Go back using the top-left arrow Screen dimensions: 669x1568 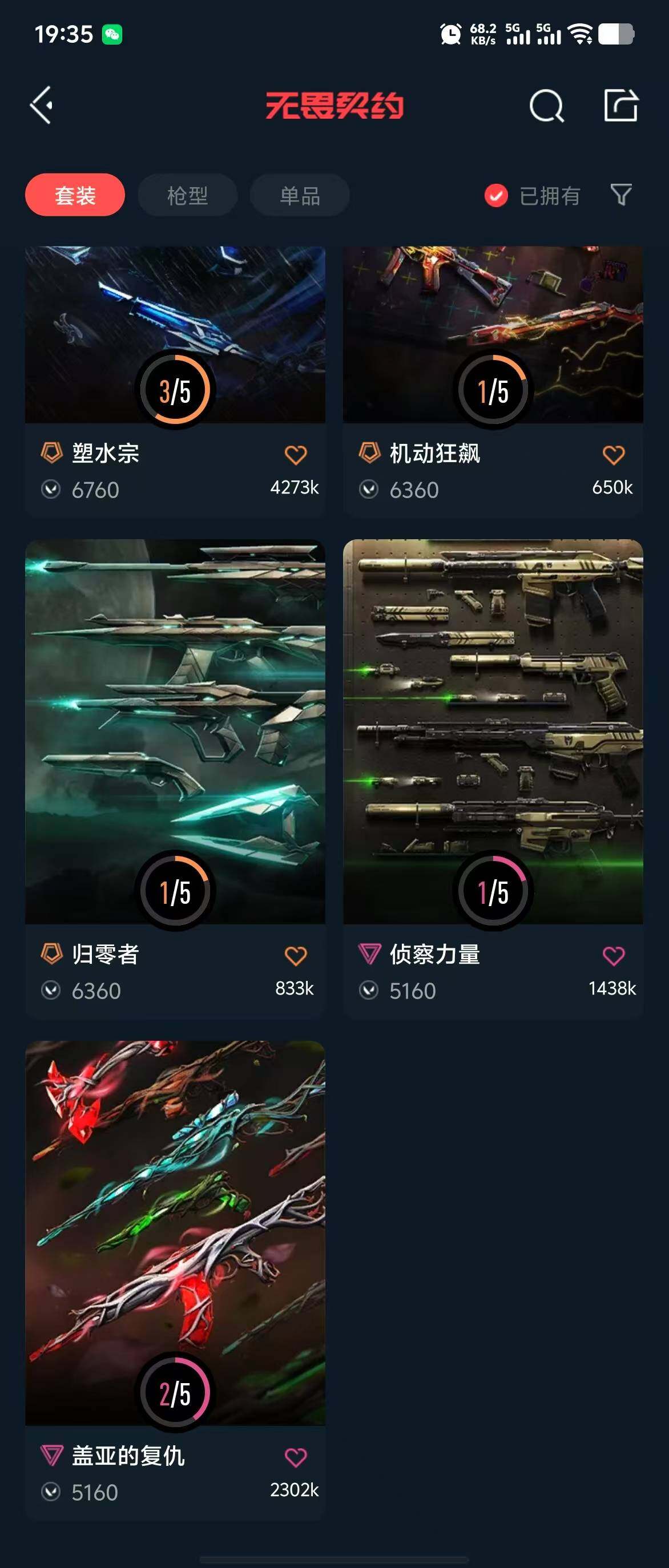[42, 106]
